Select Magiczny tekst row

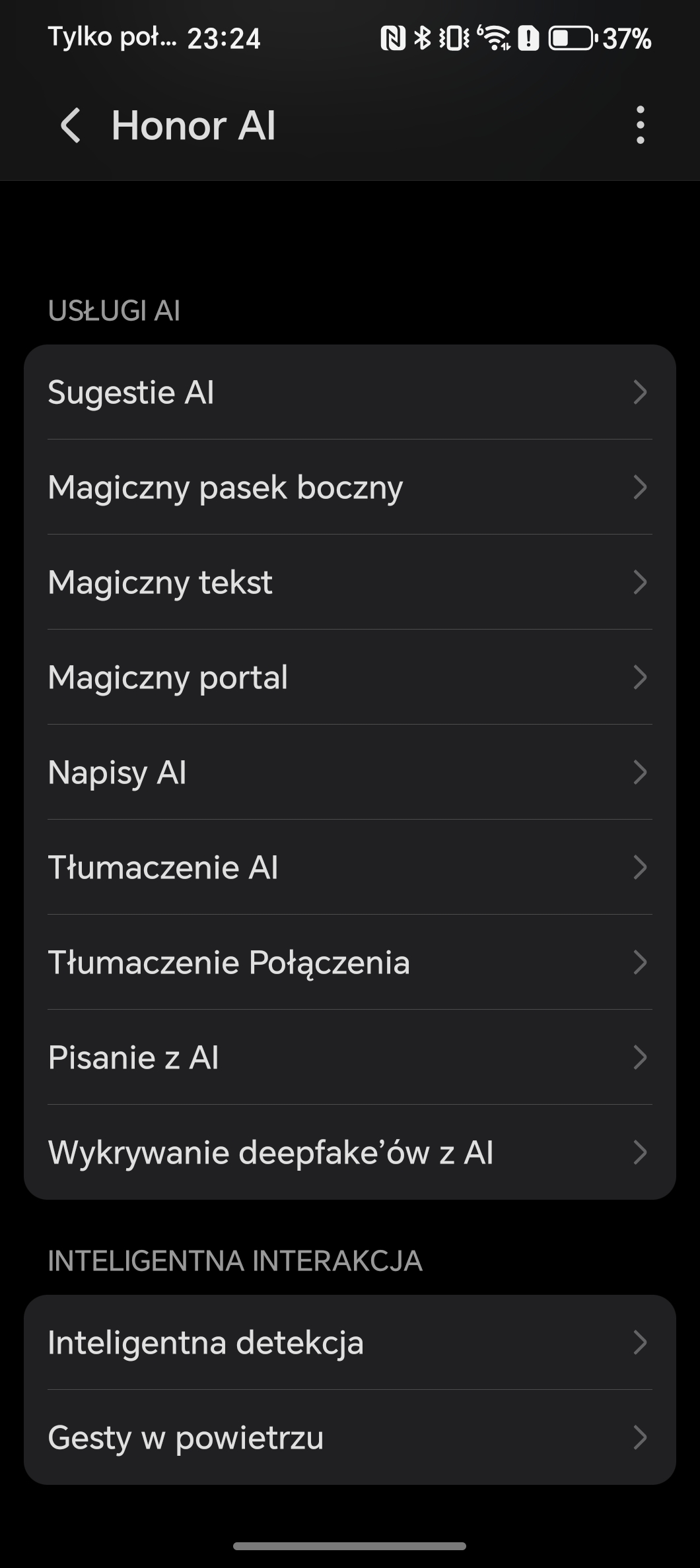point(350,582)
